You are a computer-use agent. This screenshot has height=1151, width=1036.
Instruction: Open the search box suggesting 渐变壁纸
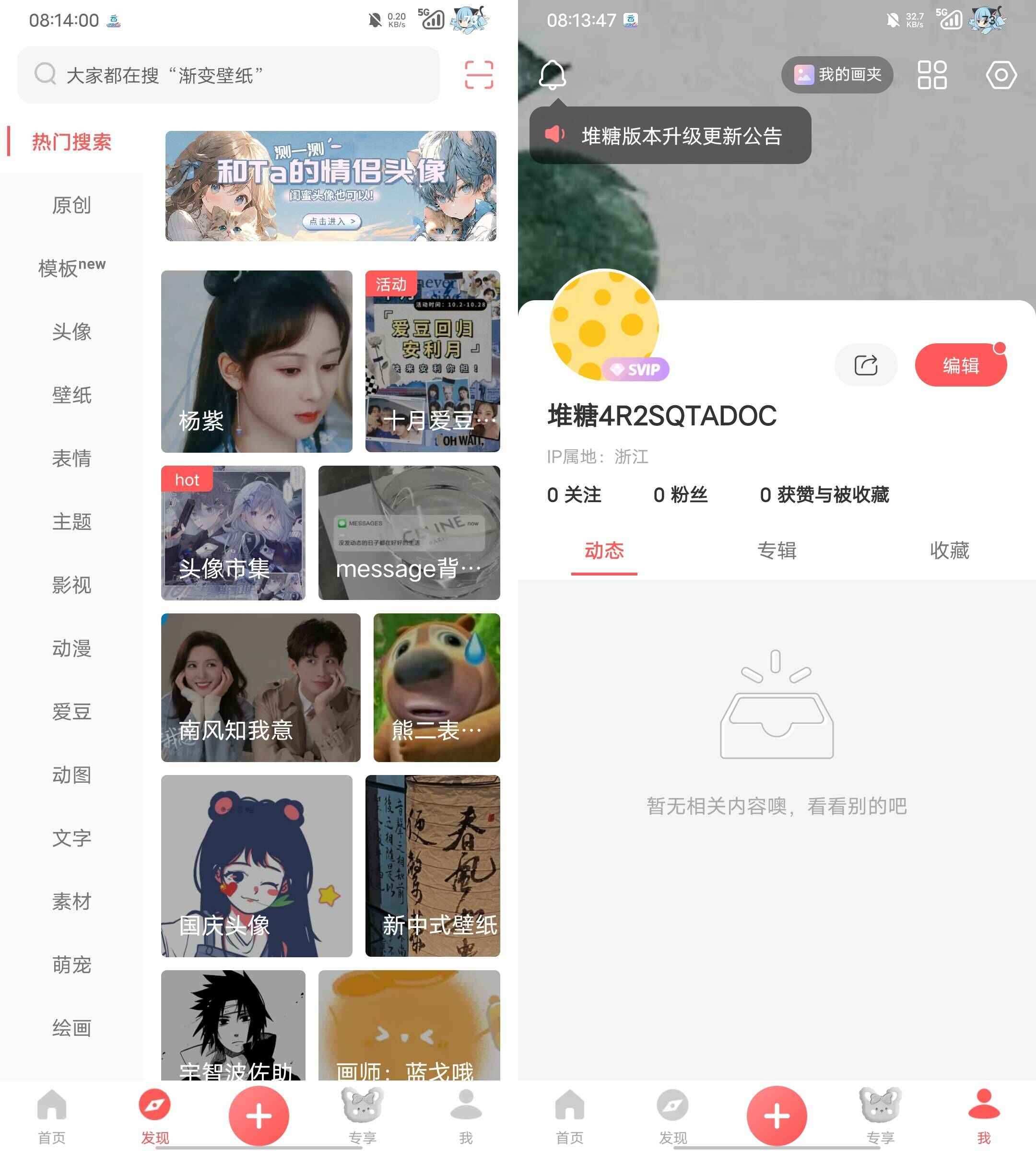point(228,75)
